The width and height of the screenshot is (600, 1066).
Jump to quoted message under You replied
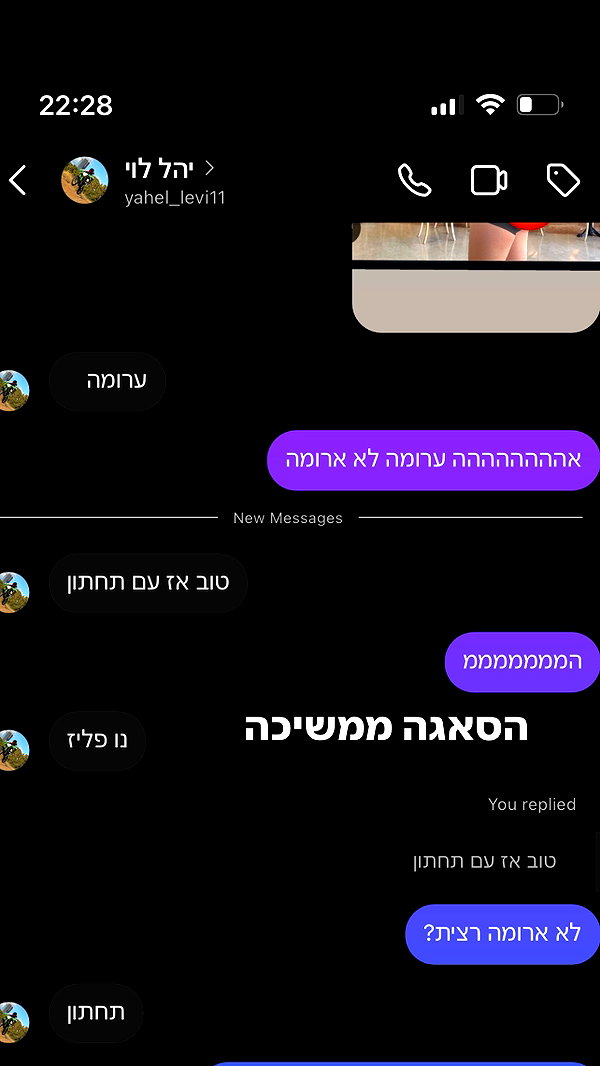click(x=484, y=861)
